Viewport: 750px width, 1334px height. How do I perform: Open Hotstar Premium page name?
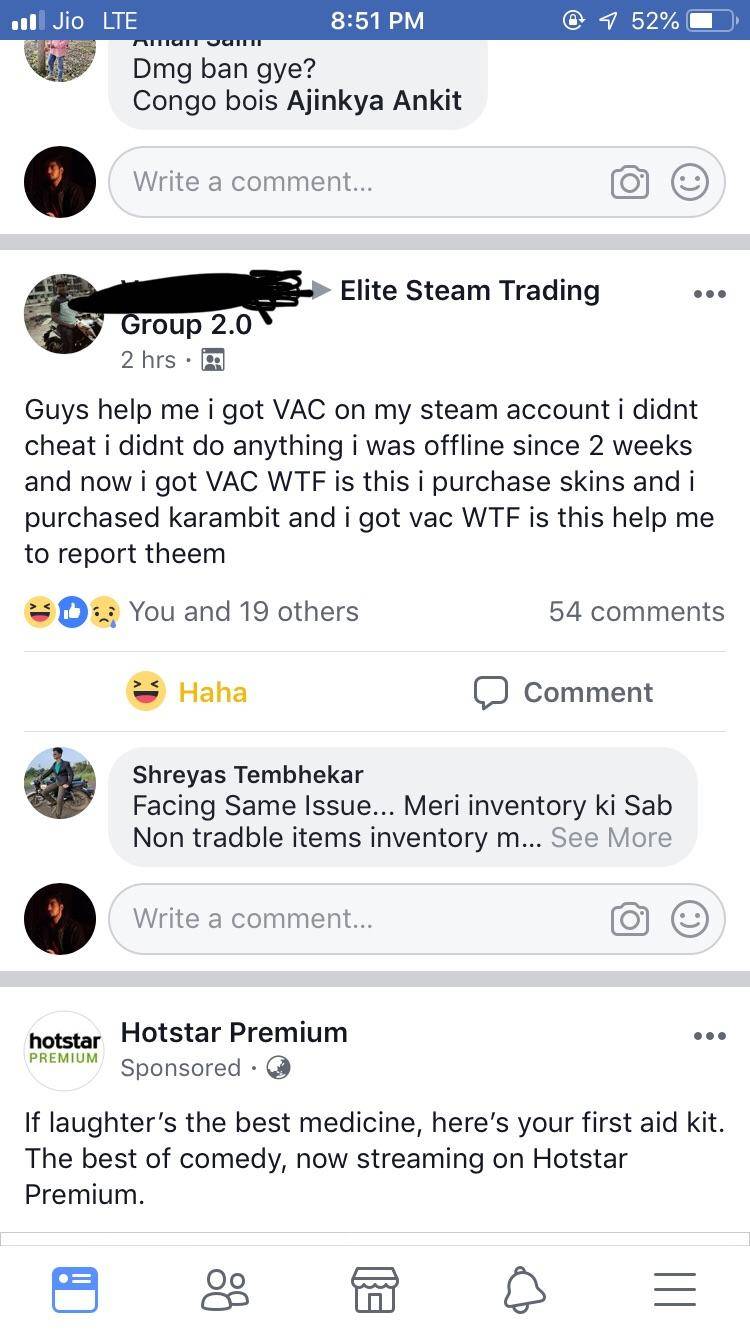234,1032
